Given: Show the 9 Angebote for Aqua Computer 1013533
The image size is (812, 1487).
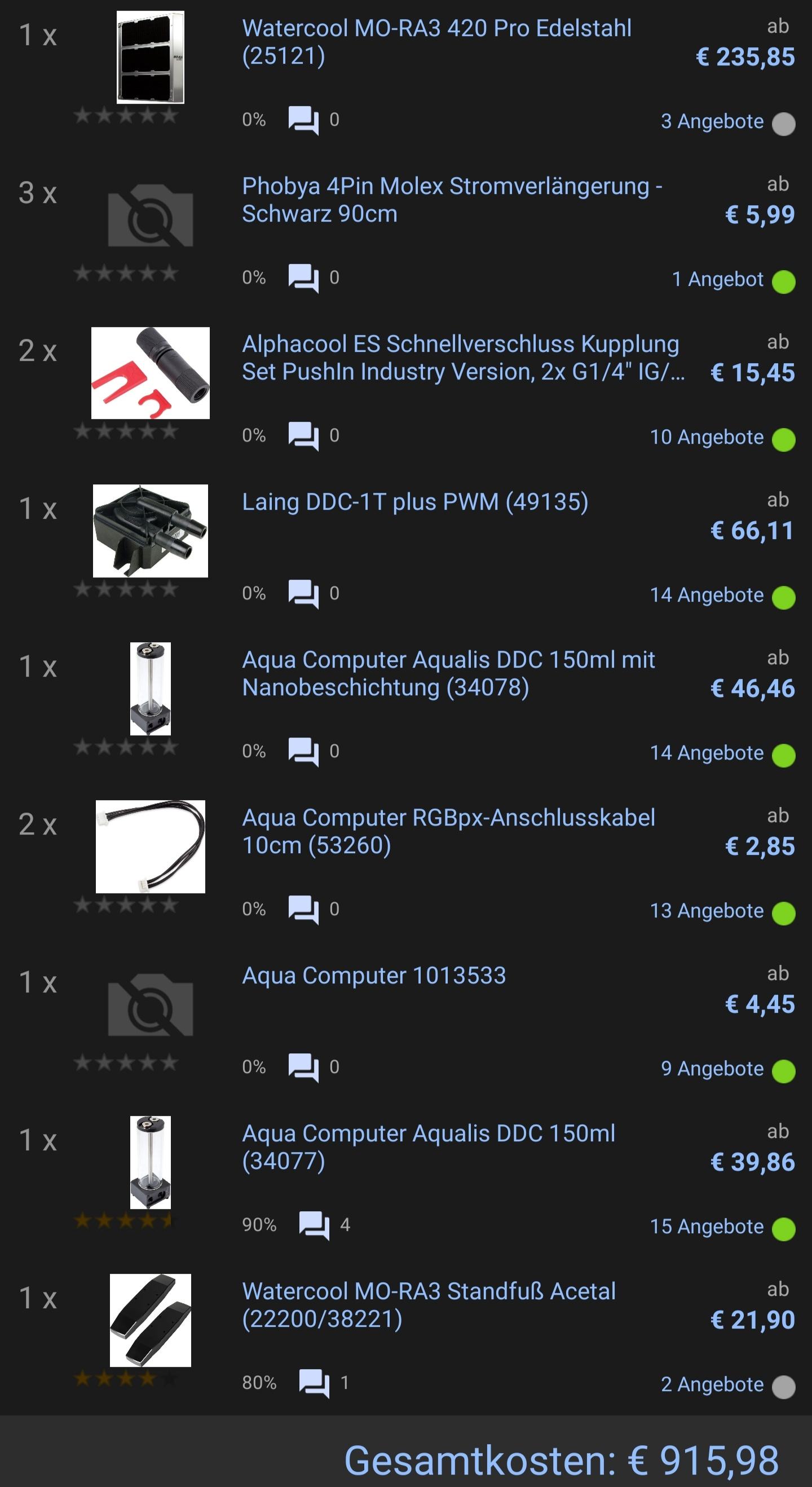Looking at the screenshot, I should [712, 1069].
